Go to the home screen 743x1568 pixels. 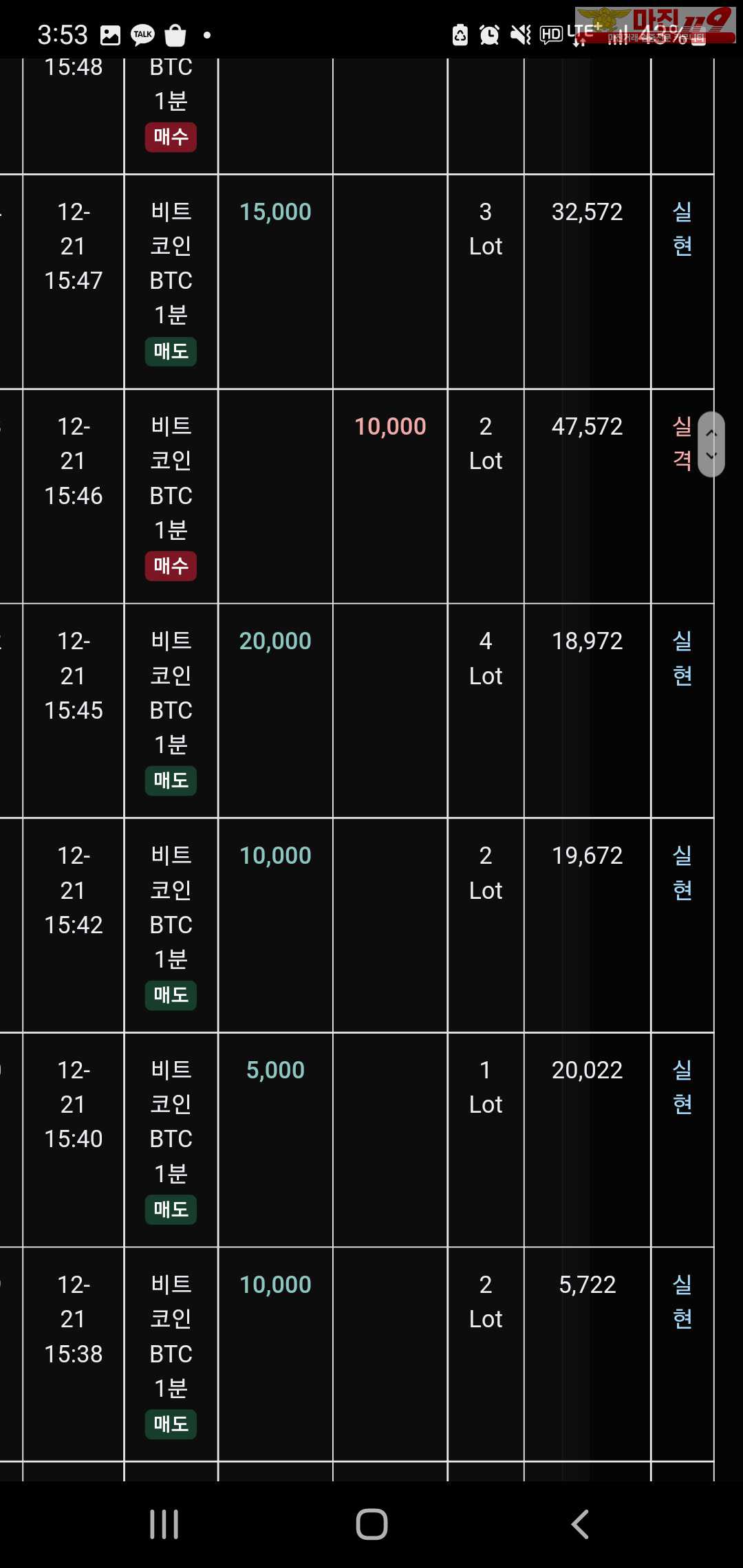tap(371, 1524)
